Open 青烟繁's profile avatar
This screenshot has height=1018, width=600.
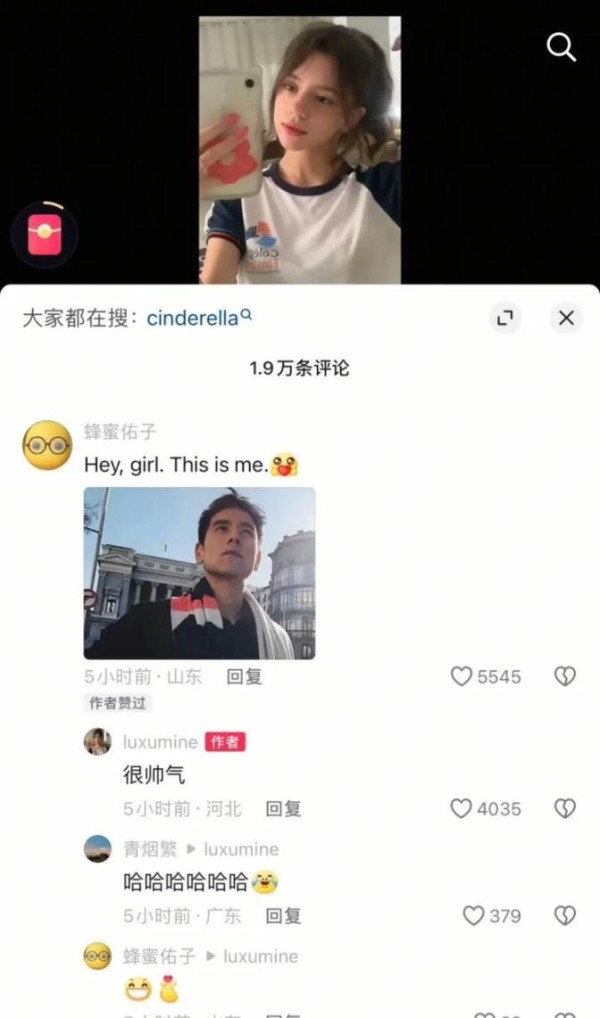(x=97, y=849)
